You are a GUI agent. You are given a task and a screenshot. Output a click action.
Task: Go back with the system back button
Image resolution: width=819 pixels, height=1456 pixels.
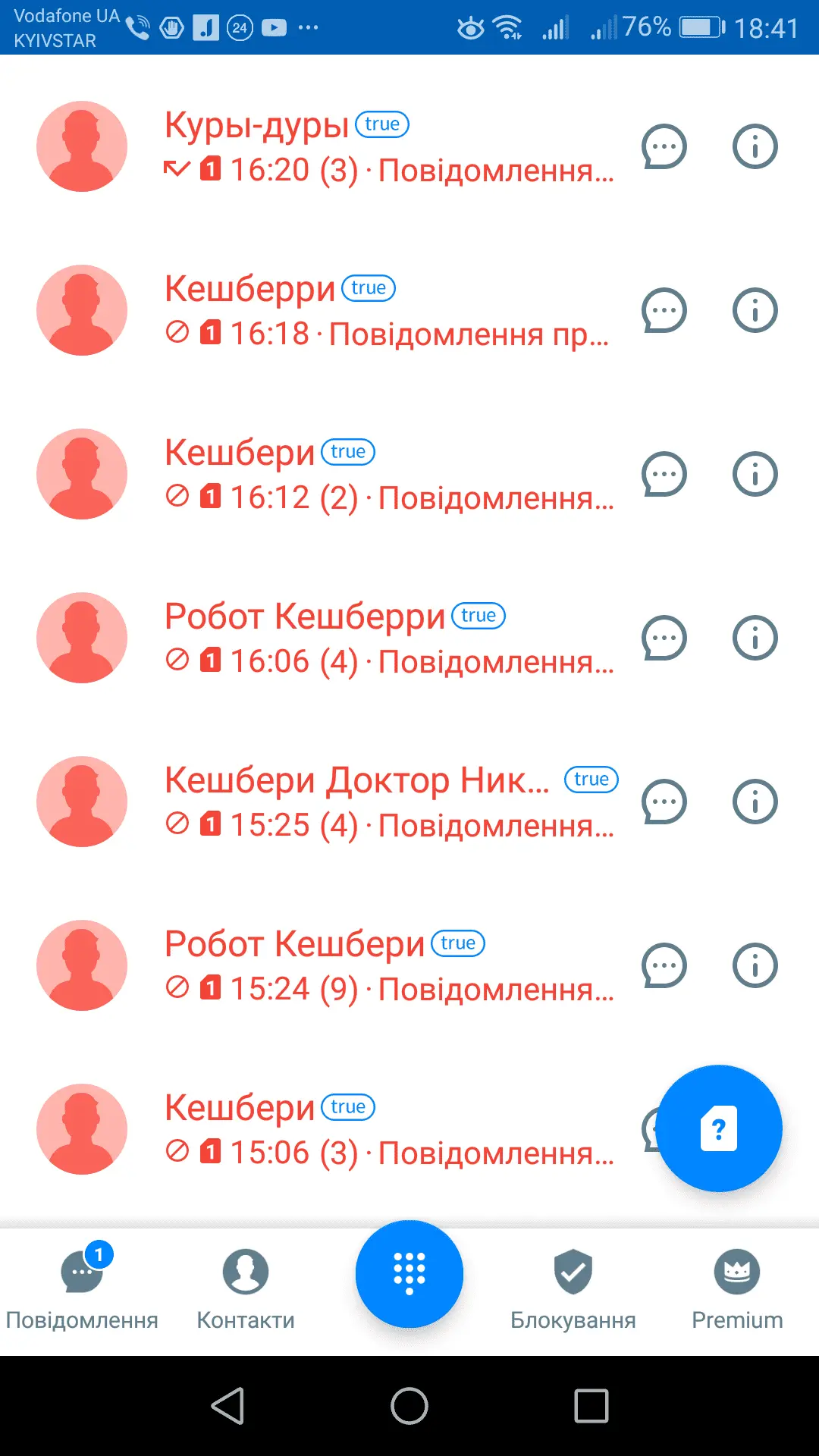(227, 1406)
